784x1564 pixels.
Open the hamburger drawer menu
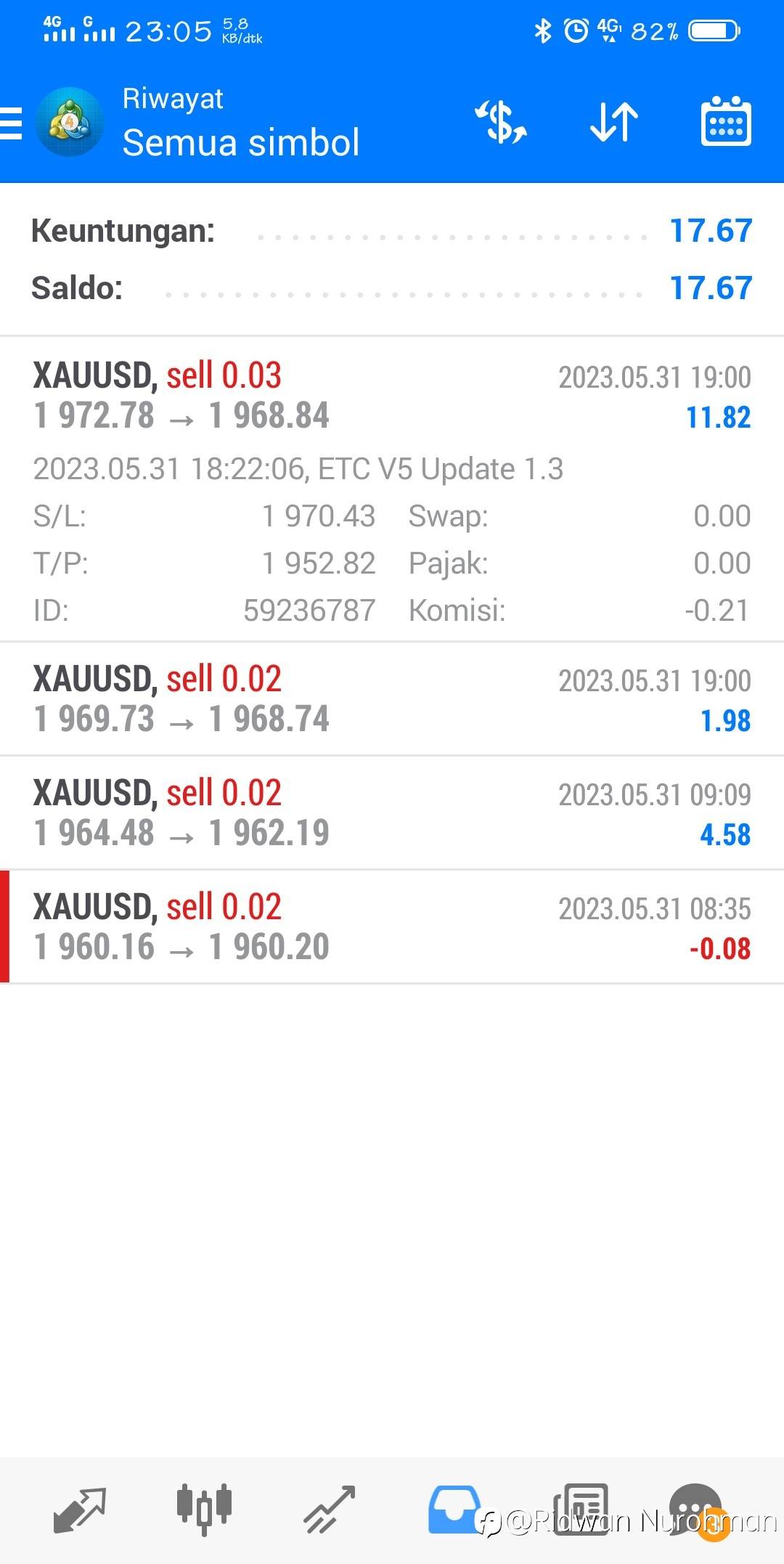coord(12,122)
